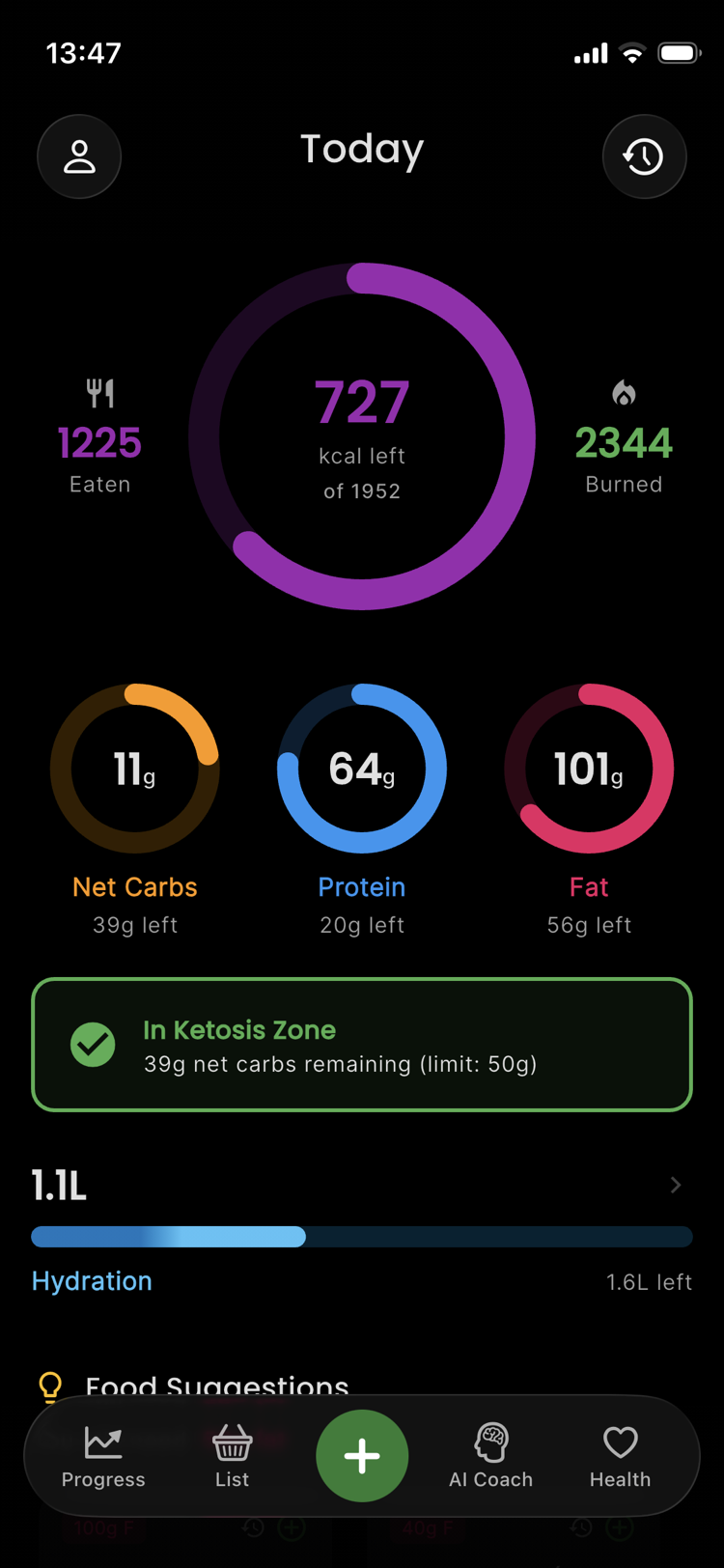The height and width of the screenshot is (1568, 724).
Task: Switch to the Progress tab
Action: (x=103, y=1455)
